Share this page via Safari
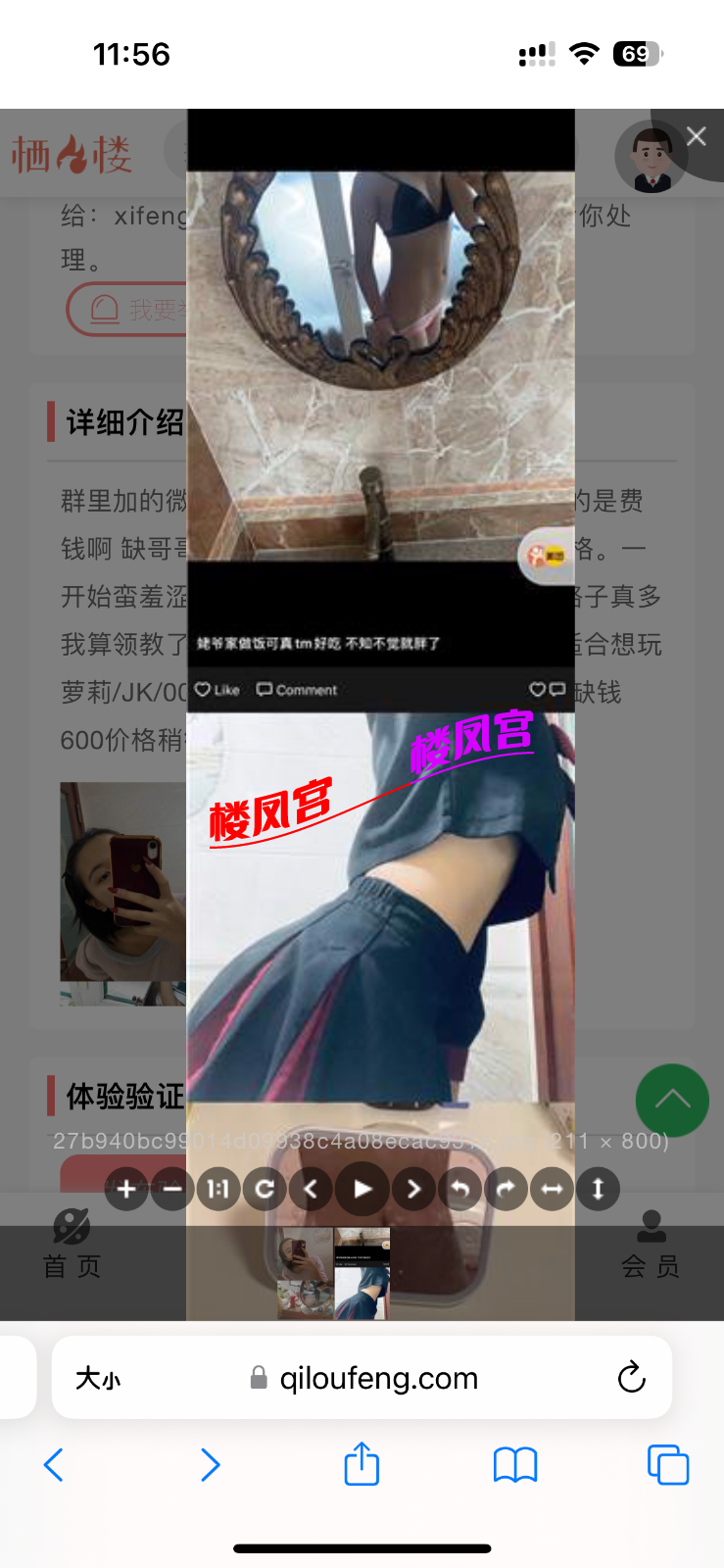This screenshot has width=724, height=1568. 362,1464
